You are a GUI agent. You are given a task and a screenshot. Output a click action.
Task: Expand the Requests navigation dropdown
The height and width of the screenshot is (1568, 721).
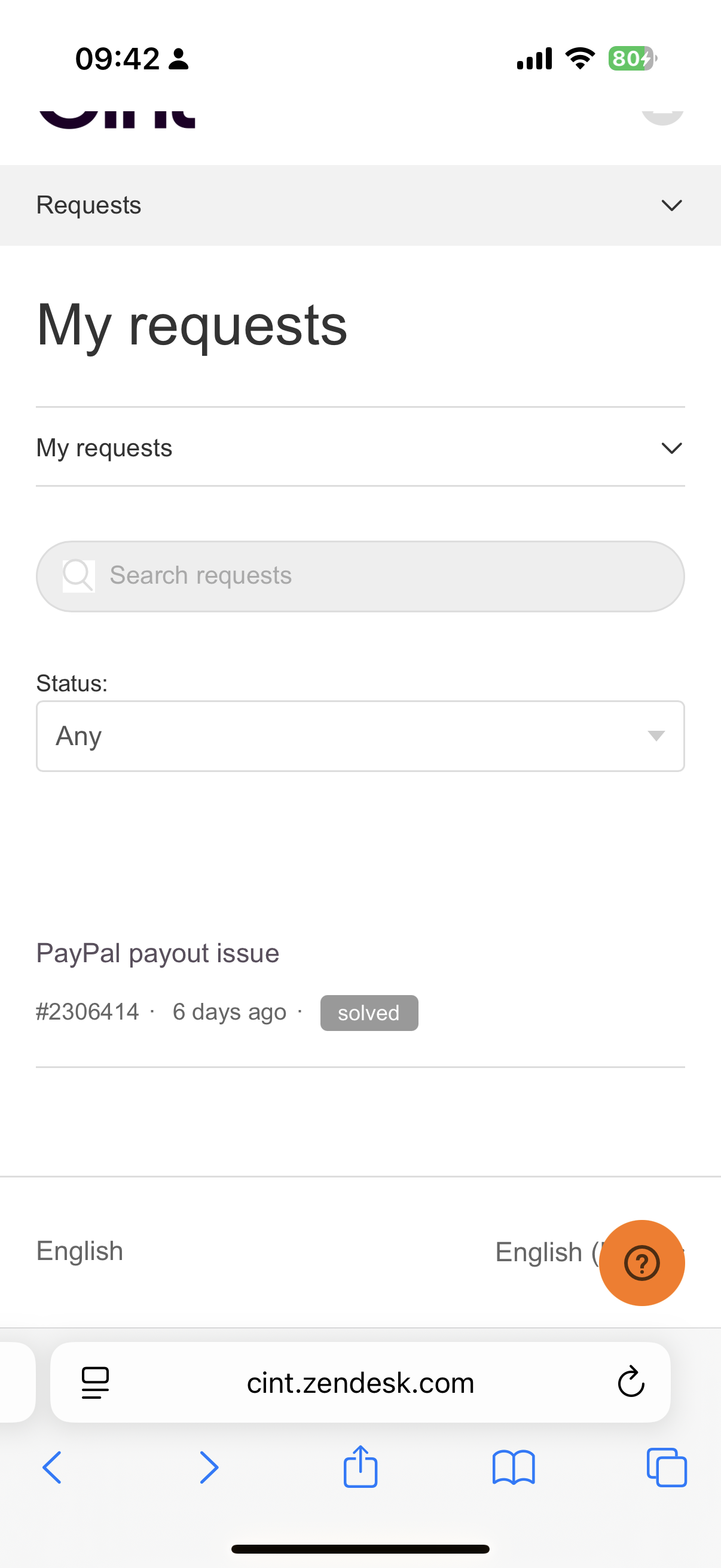tap(360, 205)
